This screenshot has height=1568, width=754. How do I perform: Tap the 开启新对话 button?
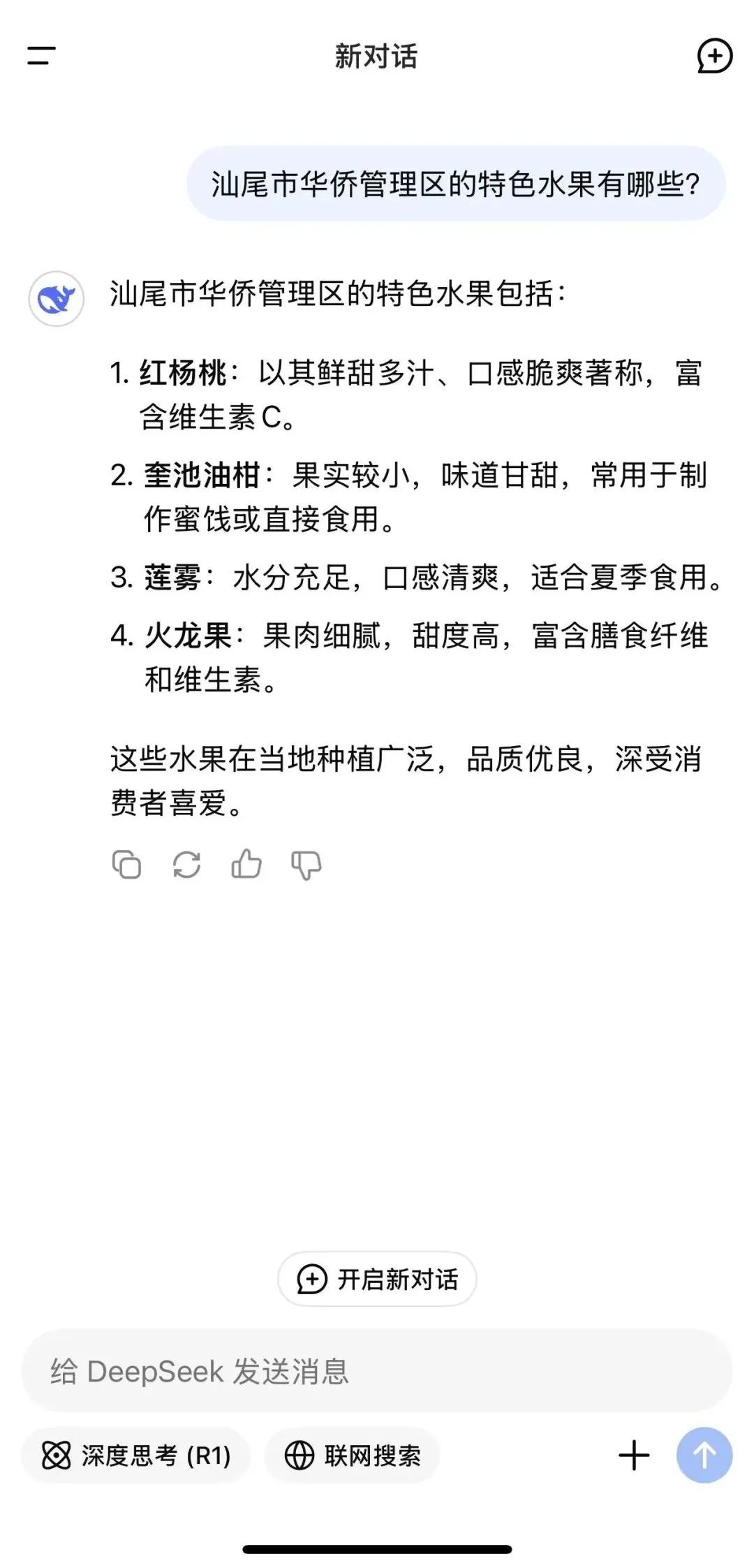(x=377, y=1279)
